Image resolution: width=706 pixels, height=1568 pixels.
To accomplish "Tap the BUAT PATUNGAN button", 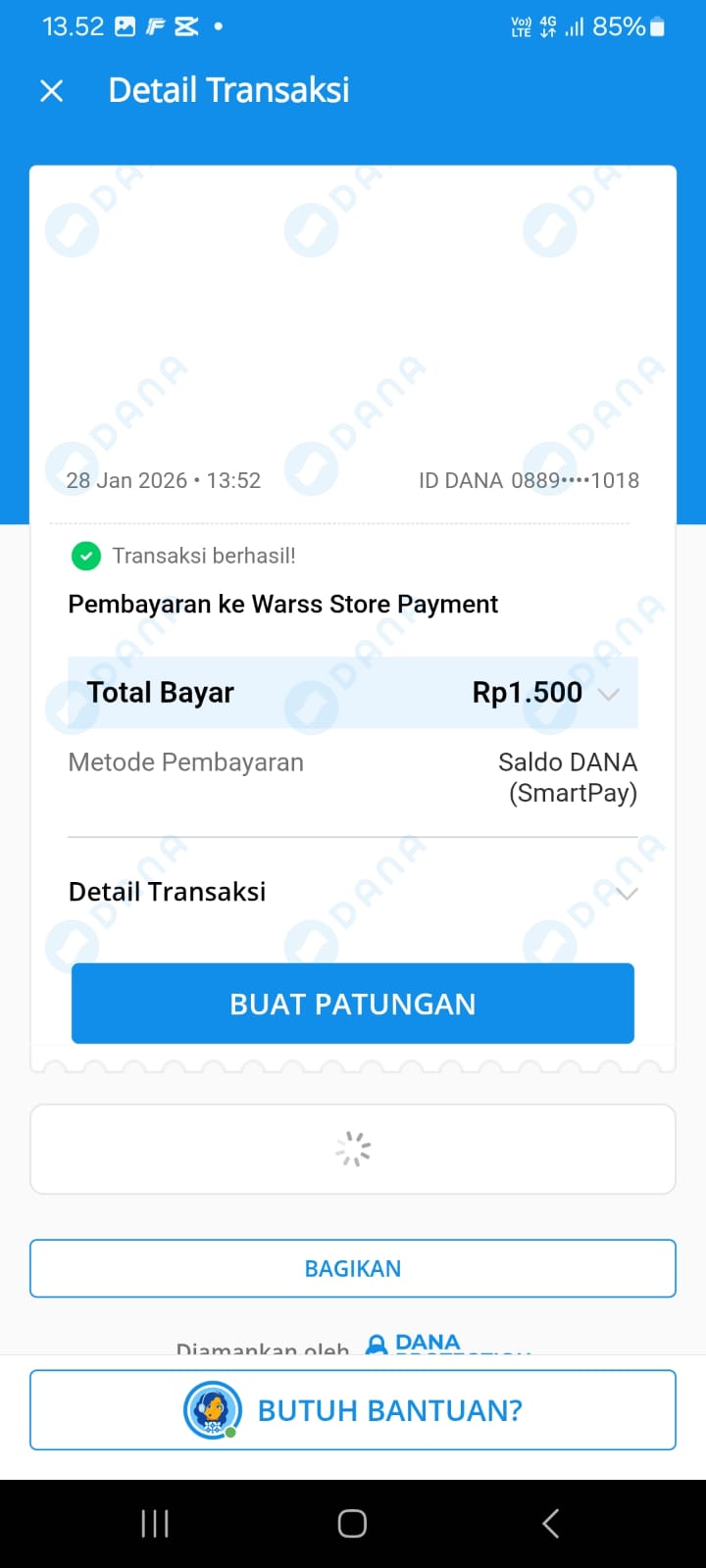I will coord(353,1004).
